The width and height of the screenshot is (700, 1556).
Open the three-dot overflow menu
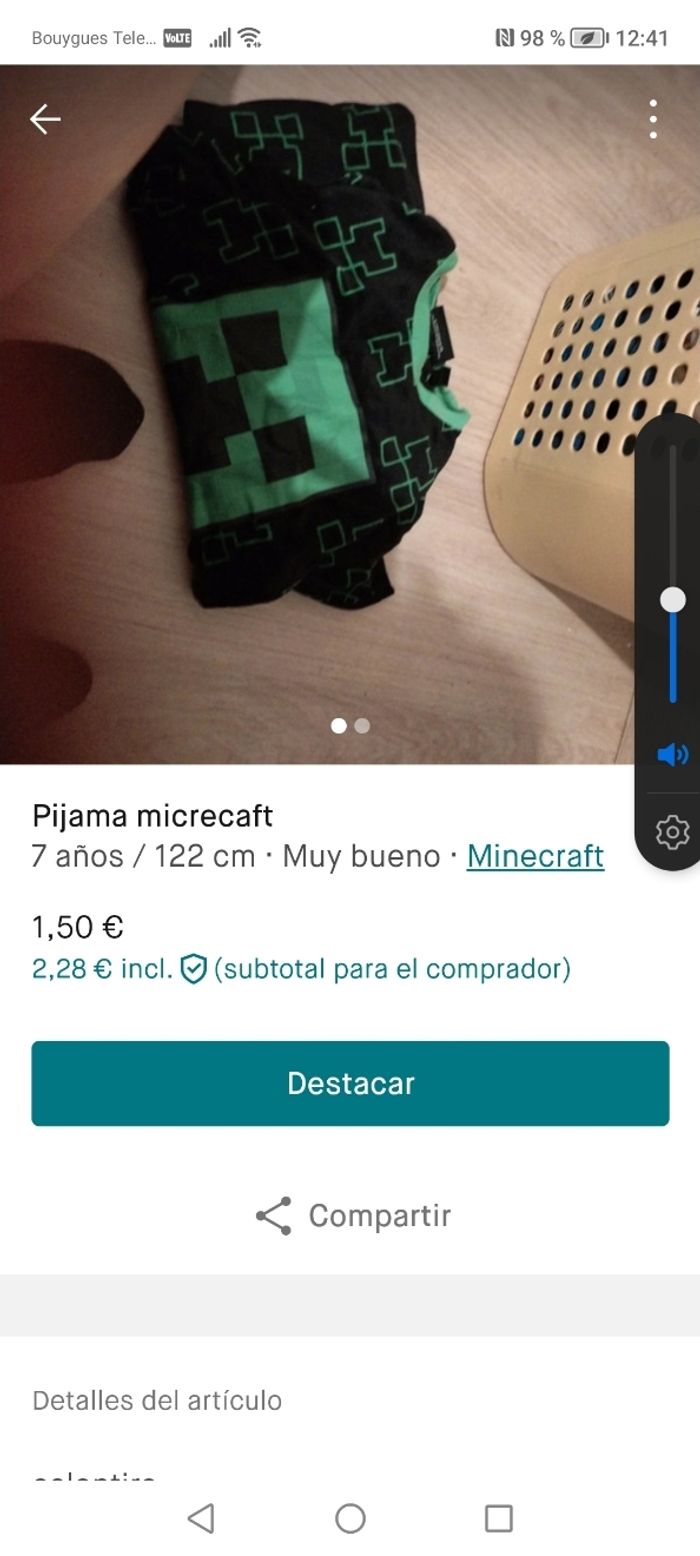pyautogui.click(x=653, y=119)
